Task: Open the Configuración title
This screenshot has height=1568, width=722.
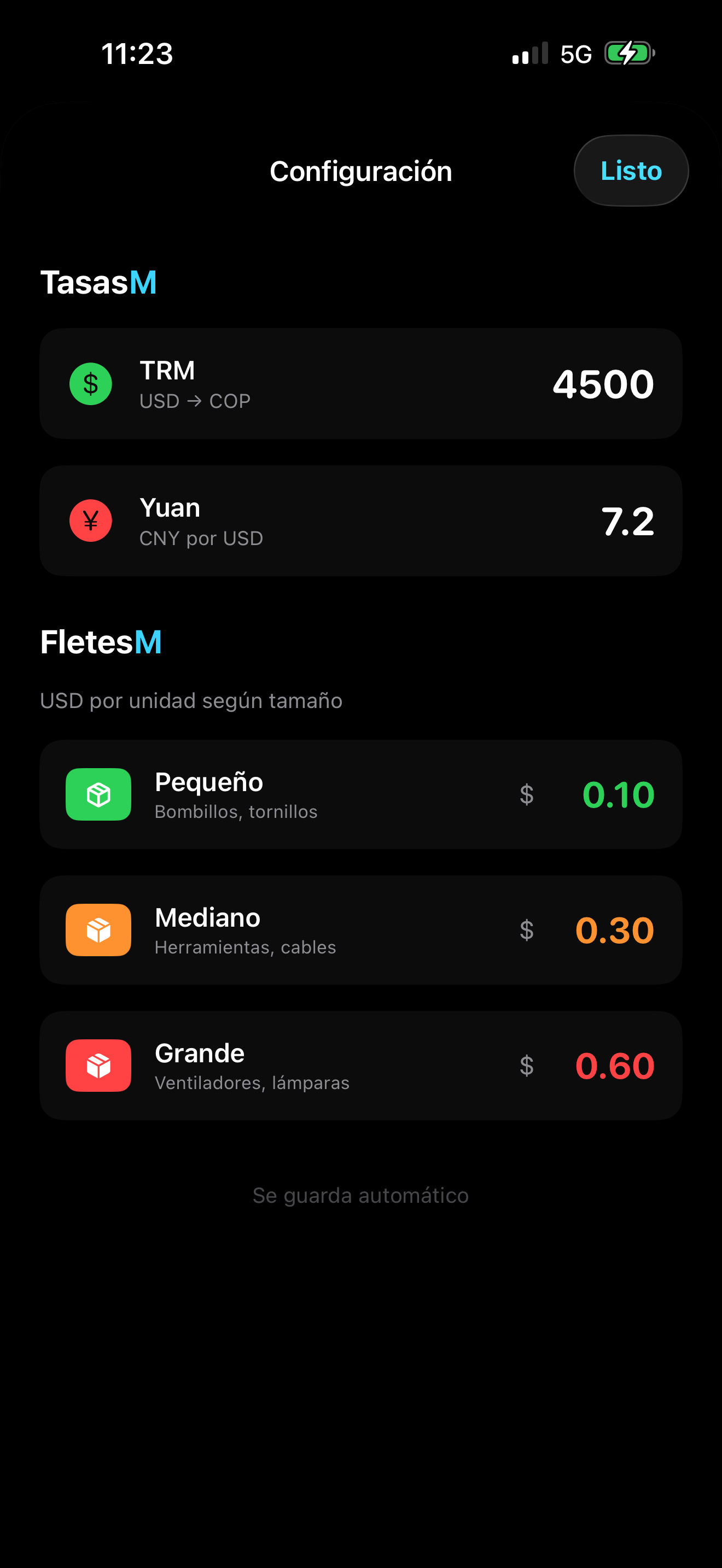Action: point(361,171)
